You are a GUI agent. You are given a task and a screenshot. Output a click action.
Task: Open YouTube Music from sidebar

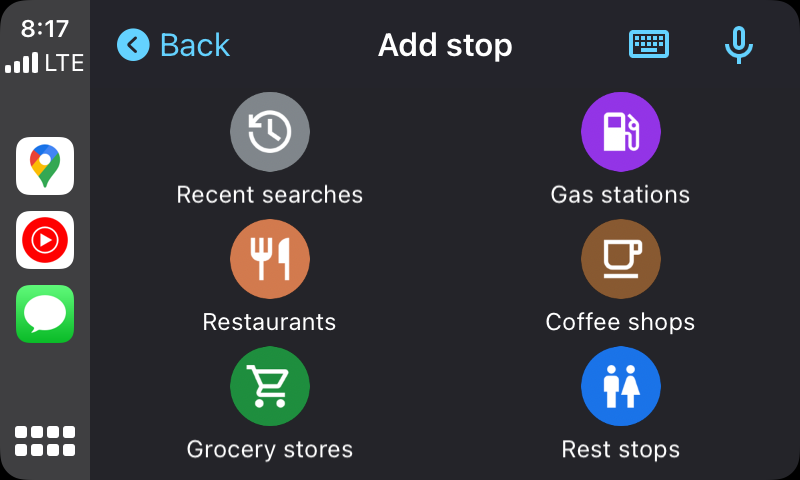pyautogui.click(x=45, y=240)
